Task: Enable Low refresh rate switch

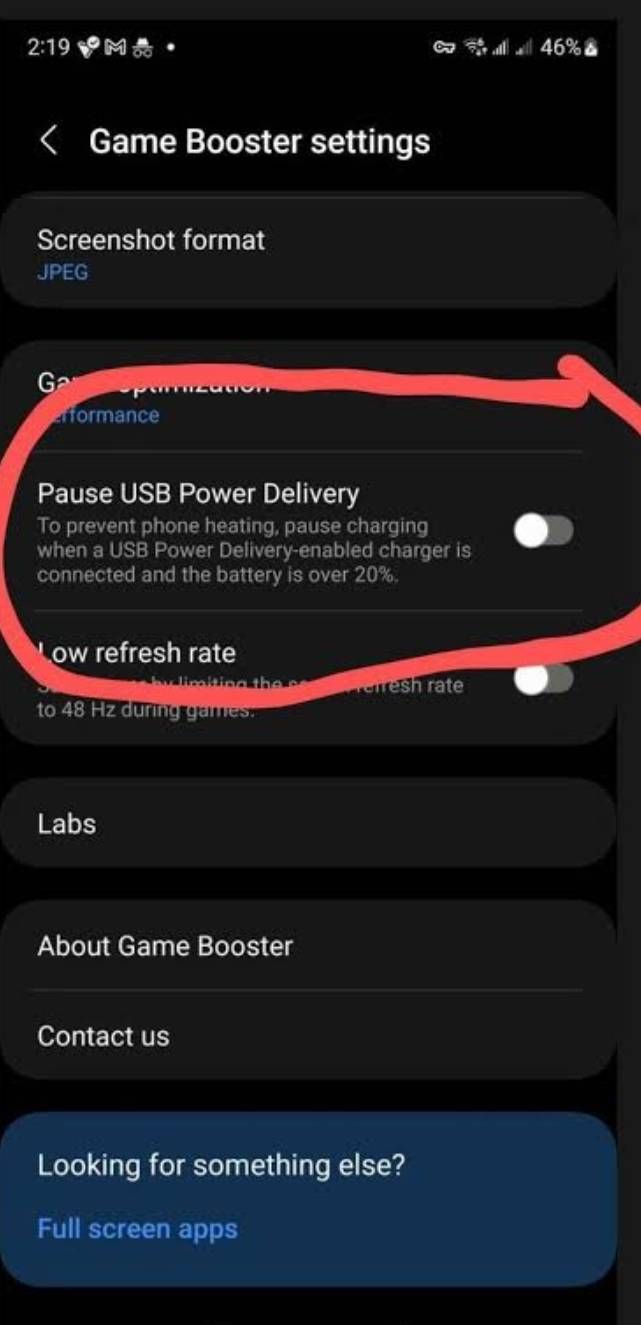Action: coord(543,680)
